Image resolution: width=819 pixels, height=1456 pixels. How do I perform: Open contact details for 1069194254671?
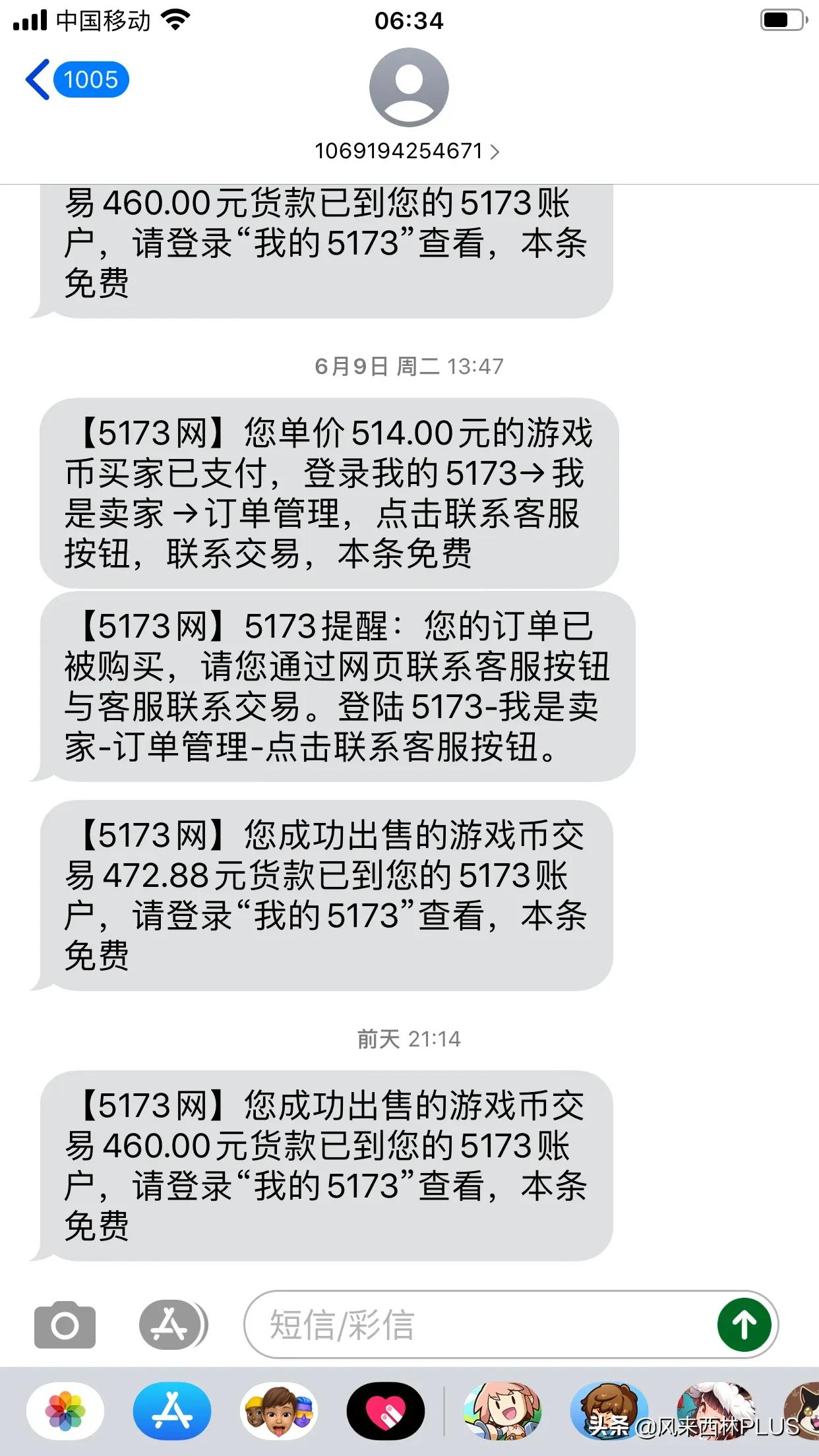408,151
